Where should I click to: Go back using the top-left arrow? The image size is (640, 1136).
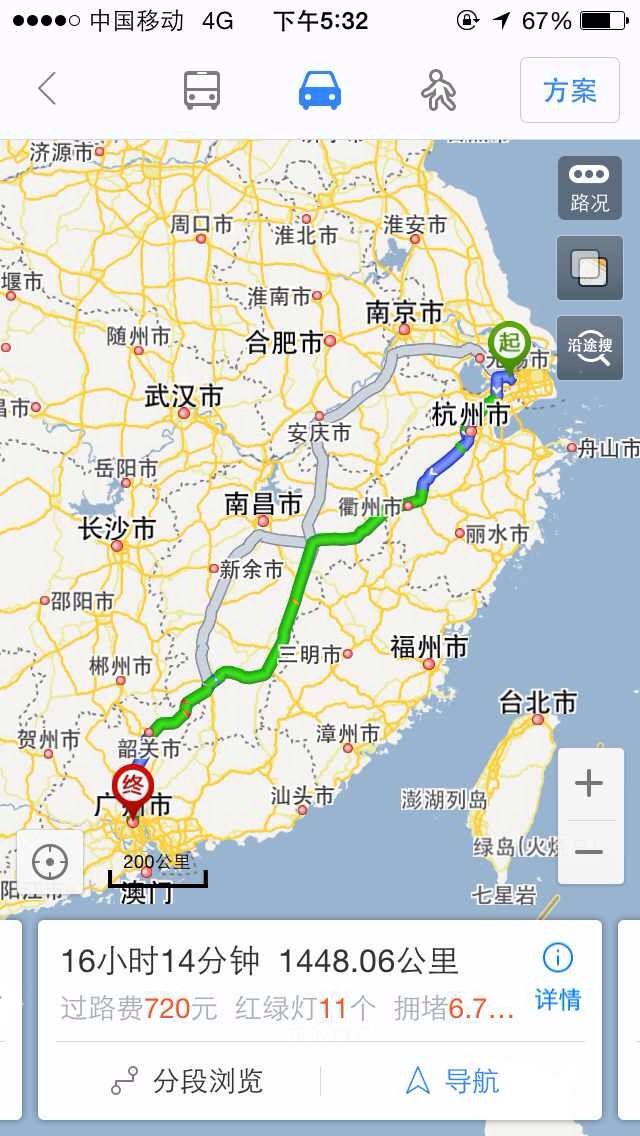[47, 90]
